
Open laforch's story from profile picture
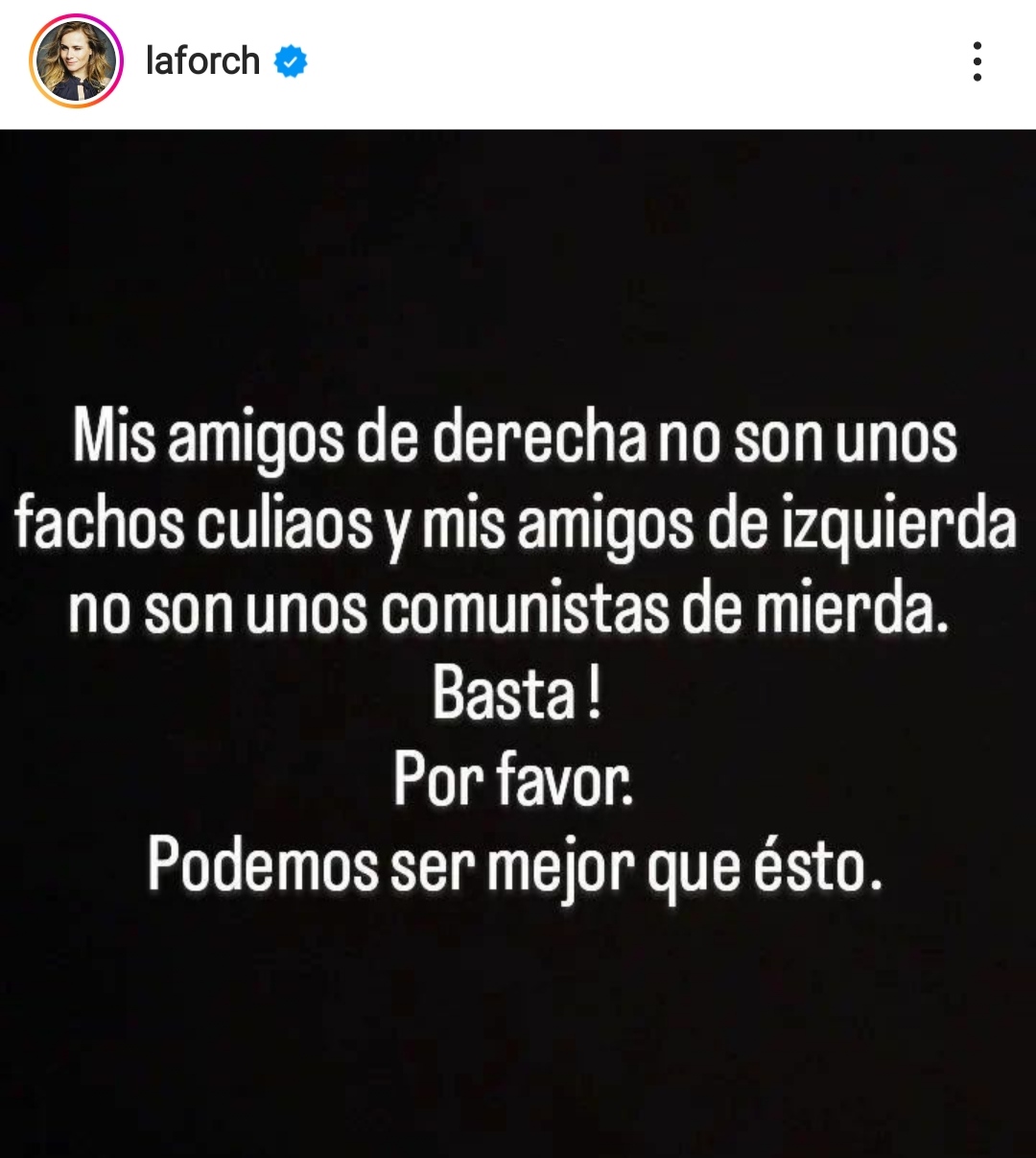76,62
